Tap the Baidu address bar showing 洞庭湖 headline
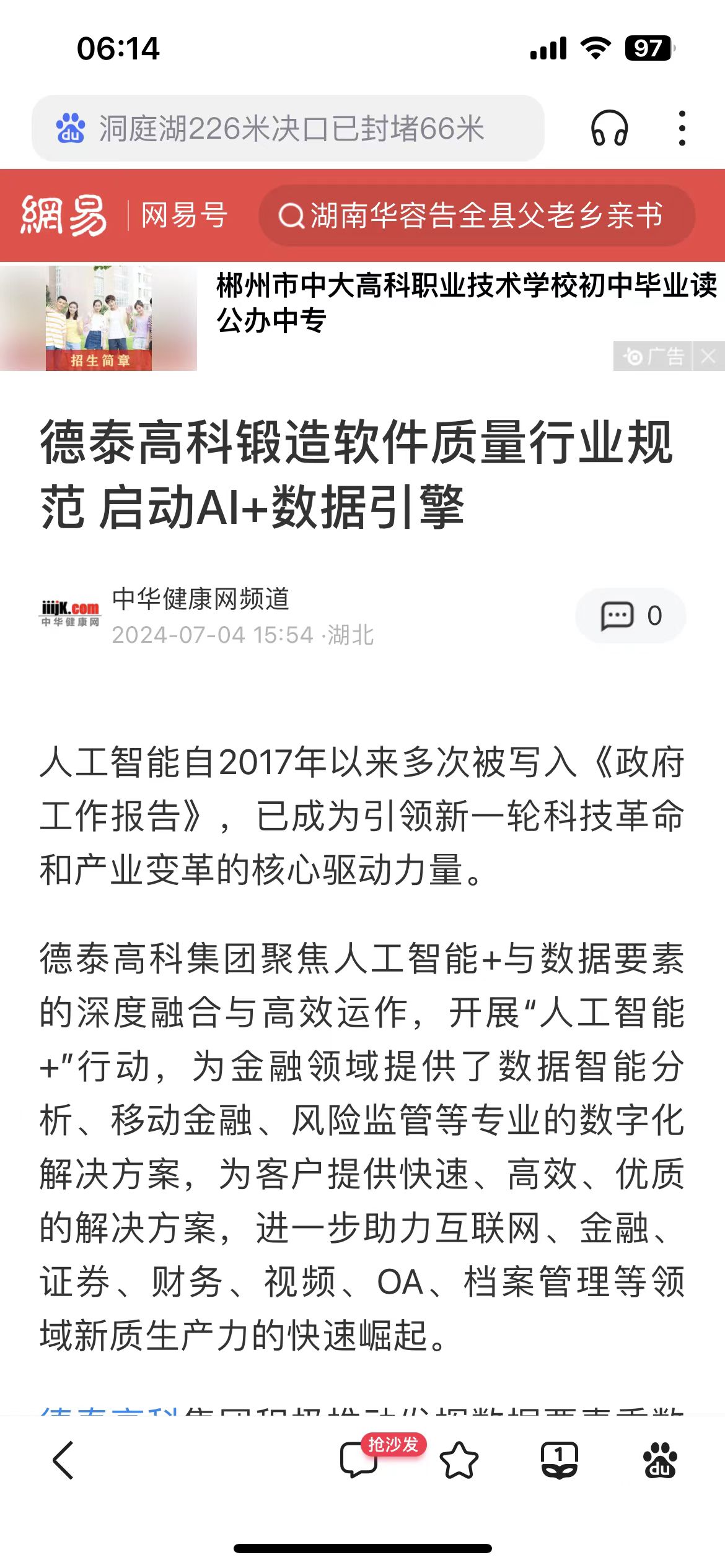 pos(288,129)
